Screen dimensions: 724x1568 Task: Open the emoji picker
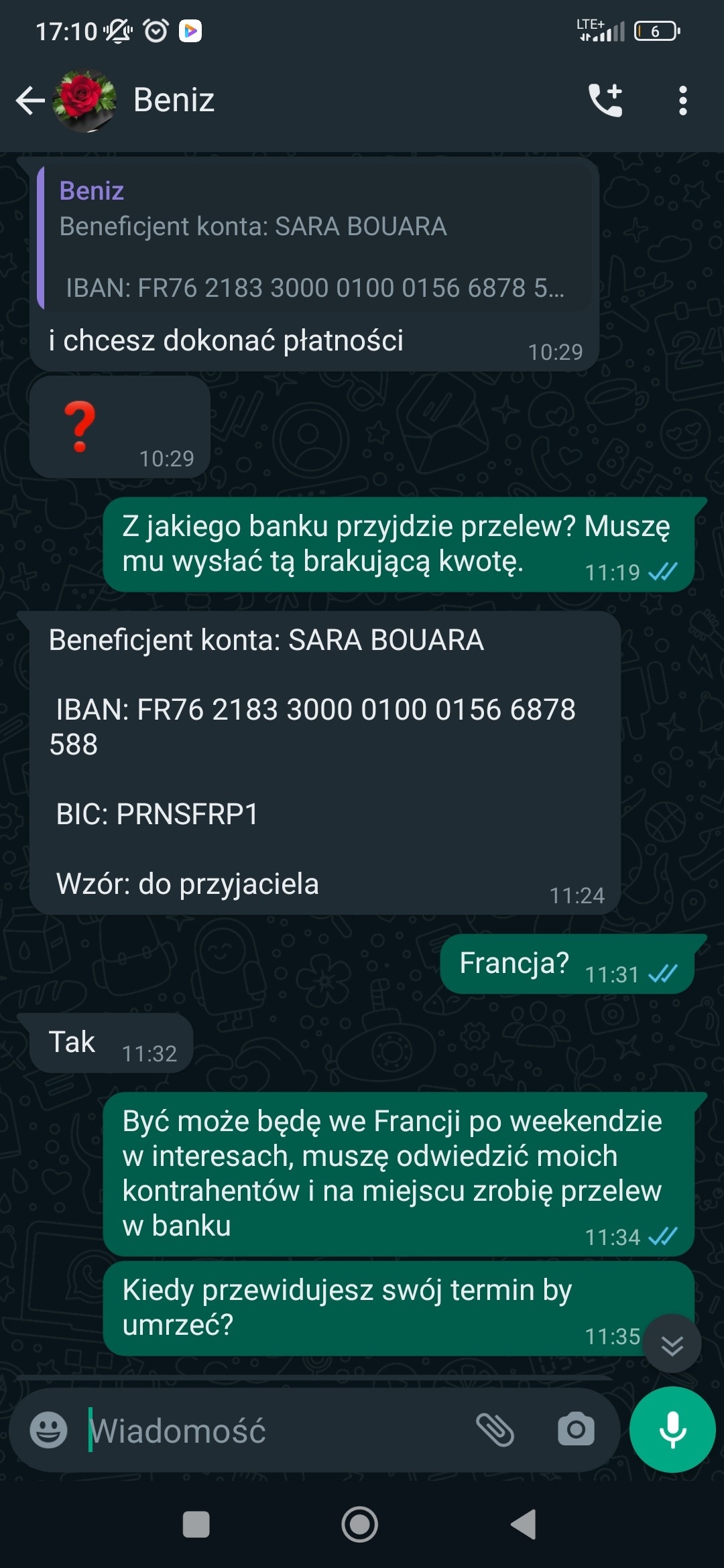pos(49,1430)
